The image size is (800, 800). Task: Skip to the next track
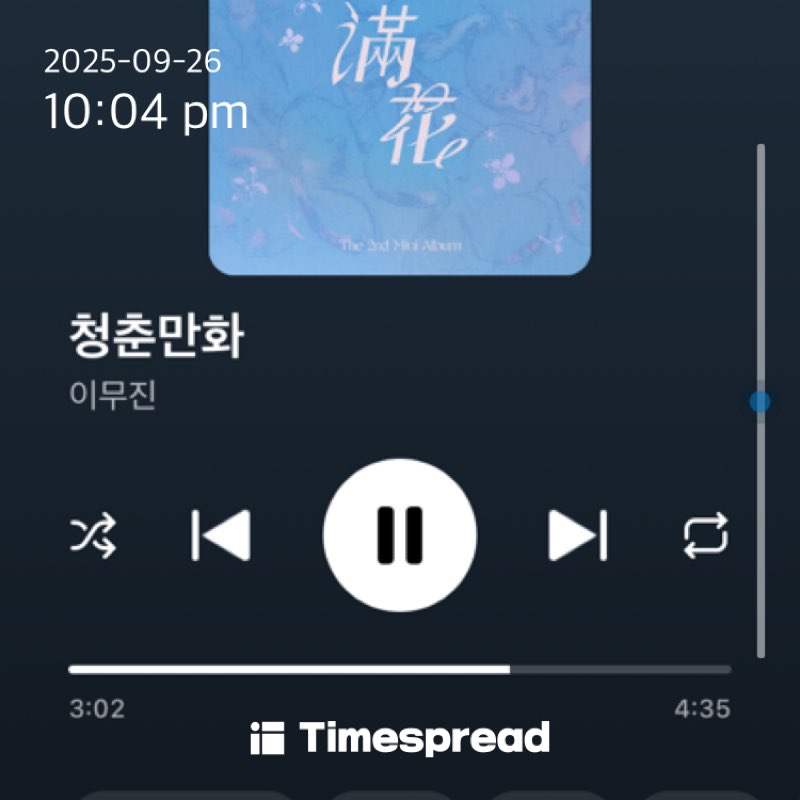click(577, 535)
